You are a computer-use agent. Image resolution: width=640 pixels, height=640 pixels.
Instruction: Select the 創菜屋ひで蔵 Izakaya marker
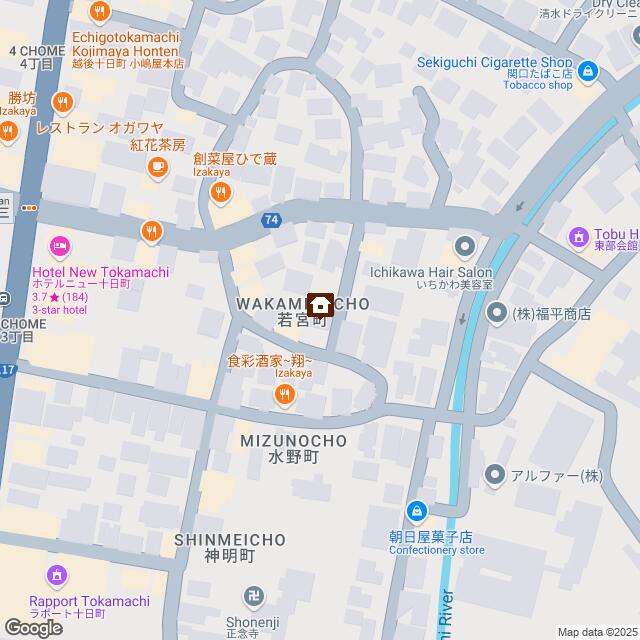[x=221, y=194]
